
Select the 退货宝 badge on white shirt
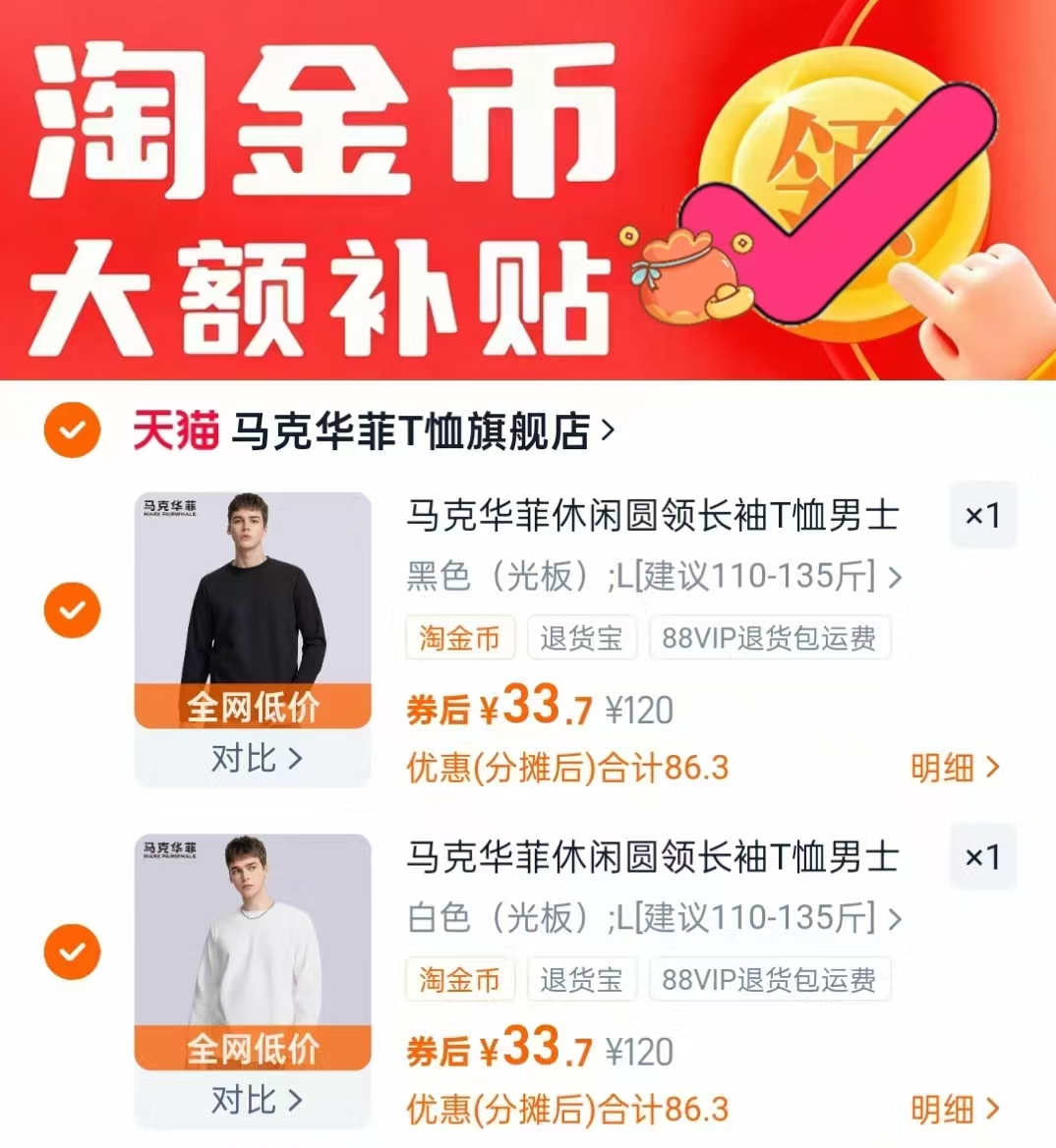click(581, 980)
